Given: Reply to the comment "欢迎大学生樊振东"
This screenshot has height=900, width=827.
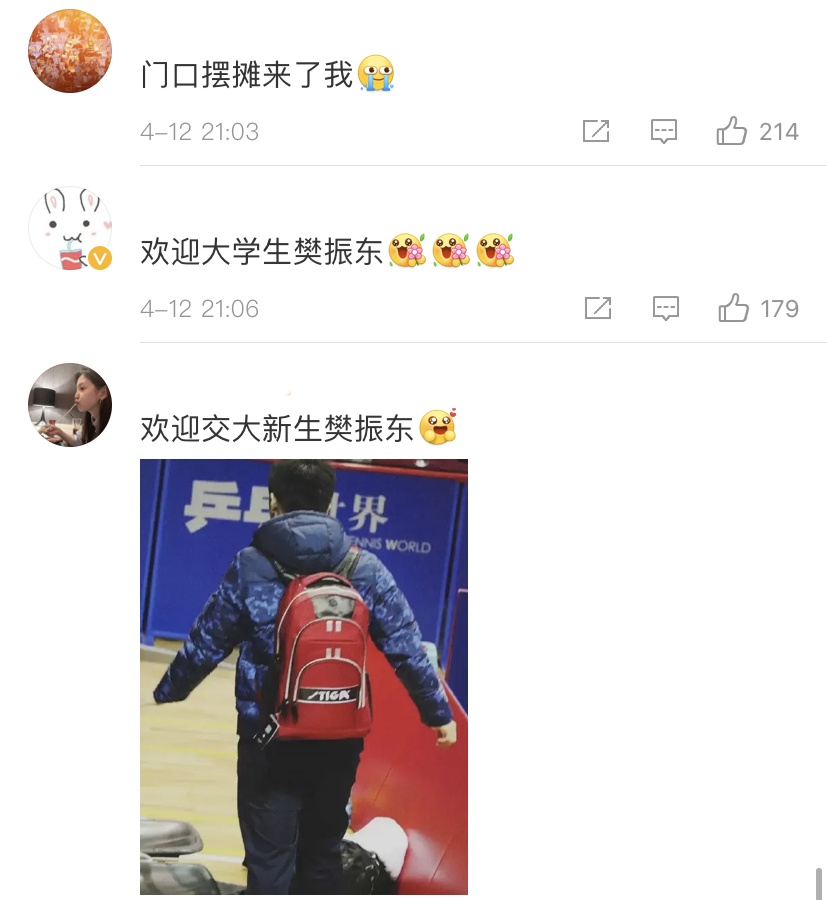Looking at the screenshot, I should point(666,308).
